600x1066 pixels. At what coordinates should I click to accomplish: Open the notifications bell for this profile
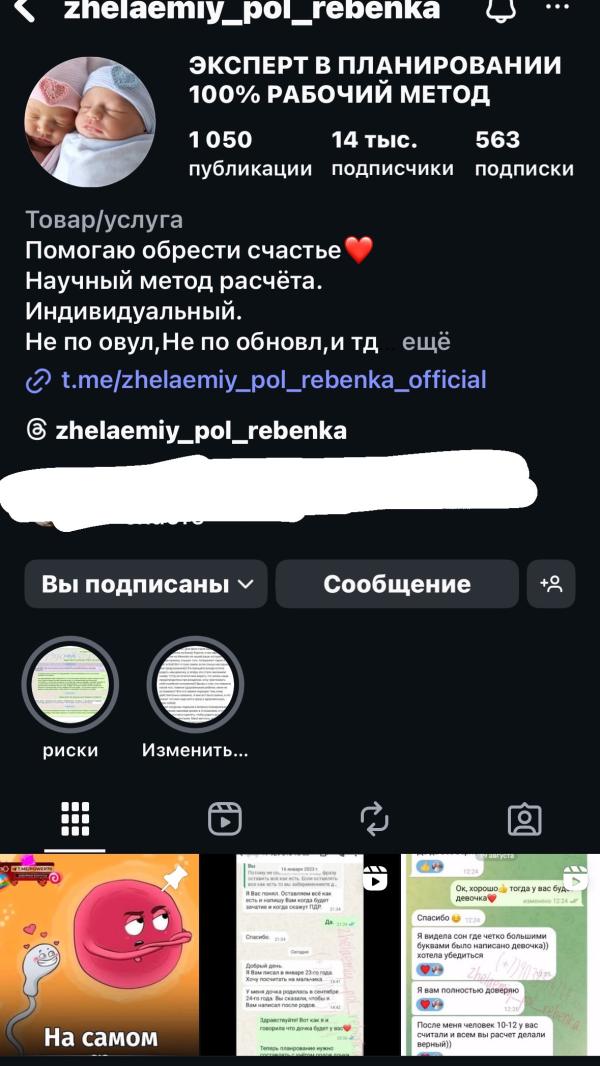tap(501, 10)
